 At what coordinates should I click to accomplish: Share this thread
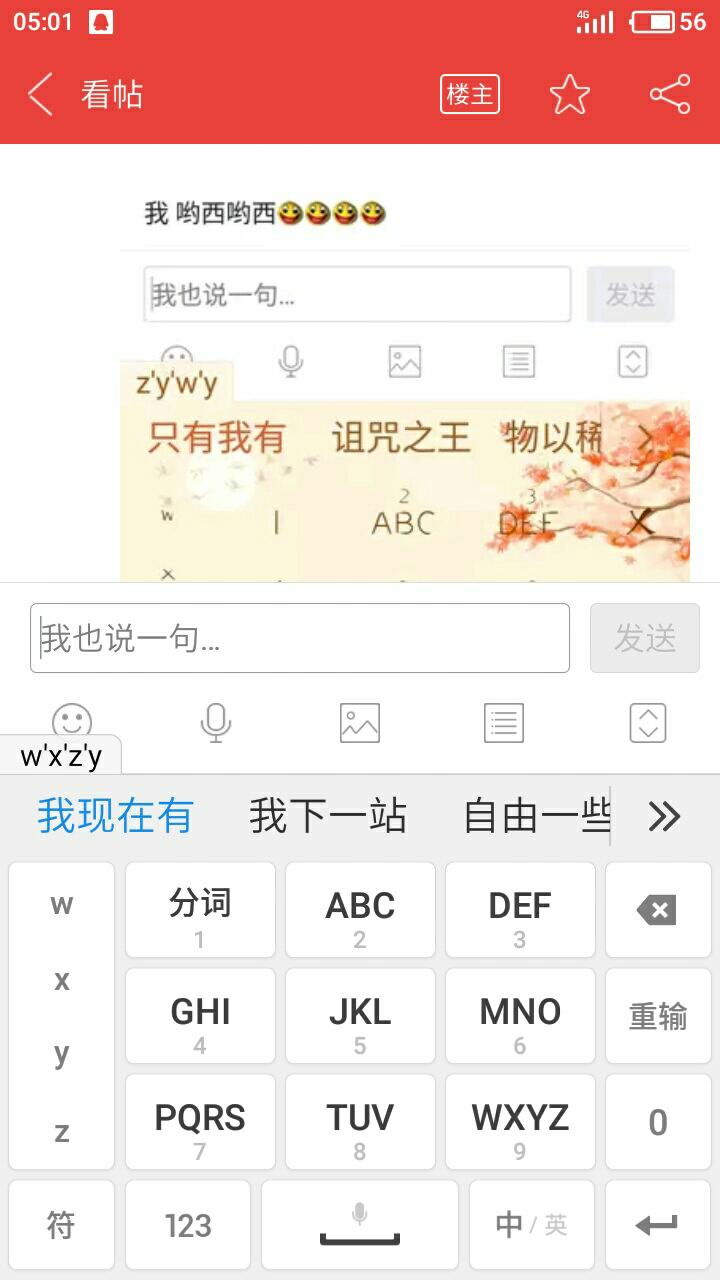(670, 95)
